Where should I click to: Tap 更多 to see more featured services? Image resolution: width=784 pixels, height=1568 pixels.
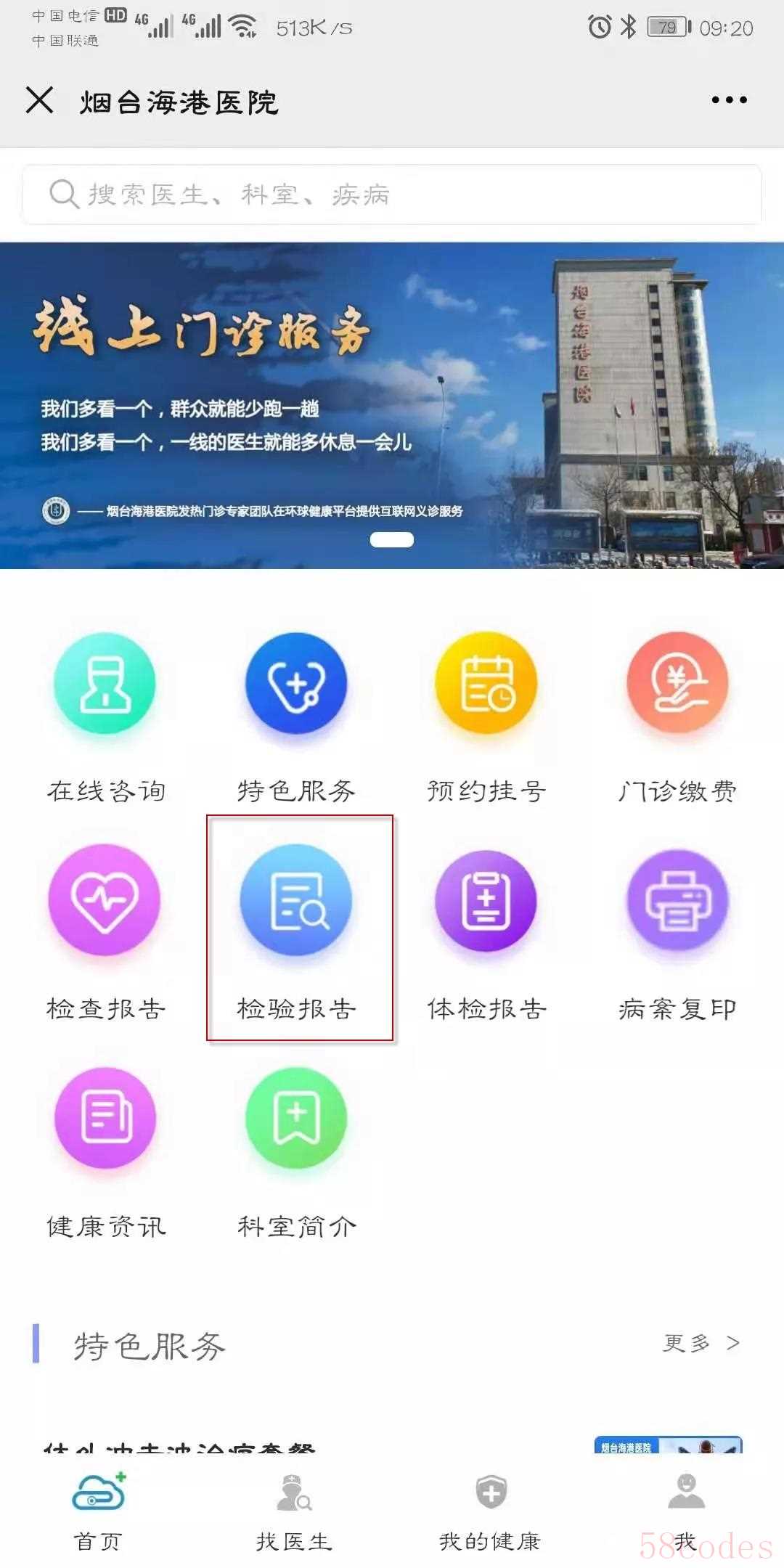coord(701,1344)
